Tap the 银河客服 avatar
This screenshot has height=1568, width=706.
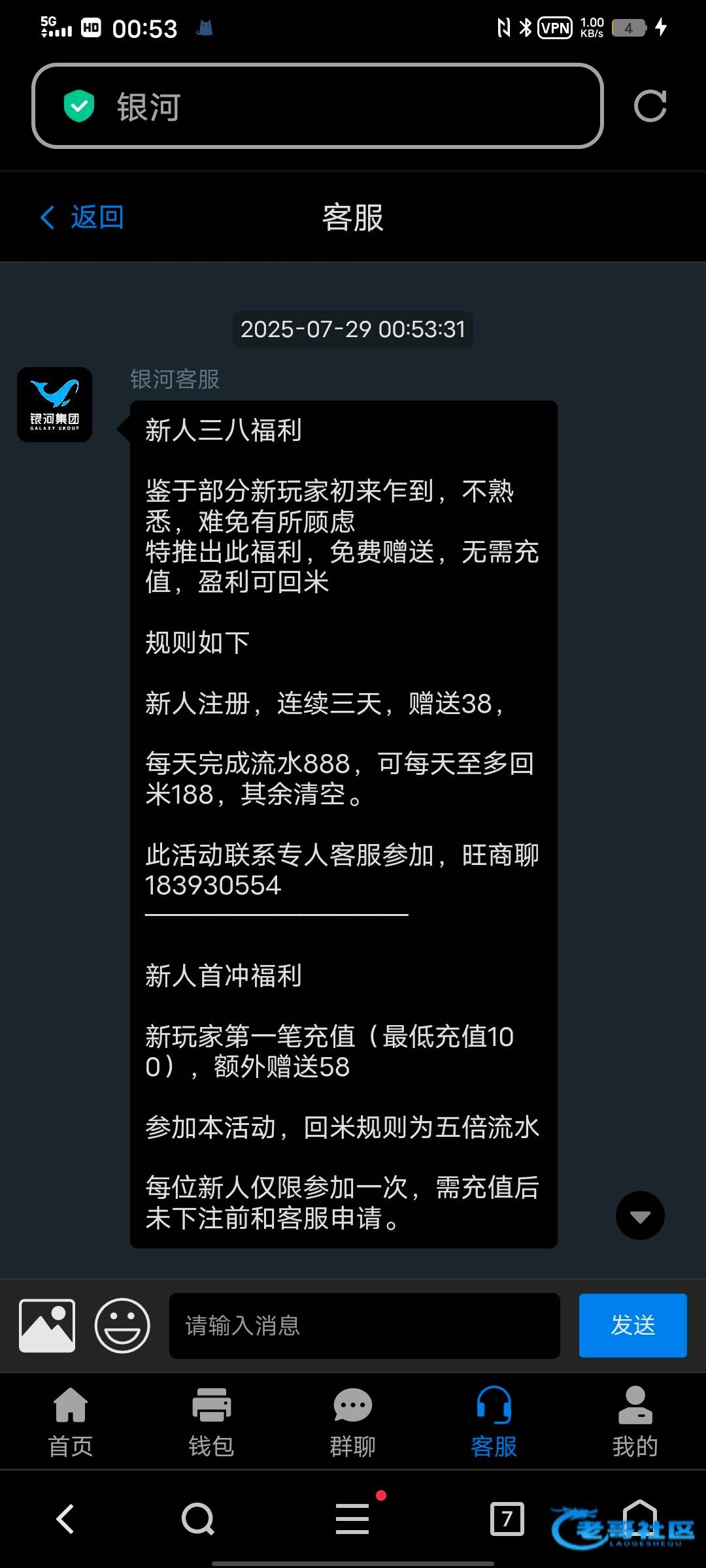(x=54, y=404)
